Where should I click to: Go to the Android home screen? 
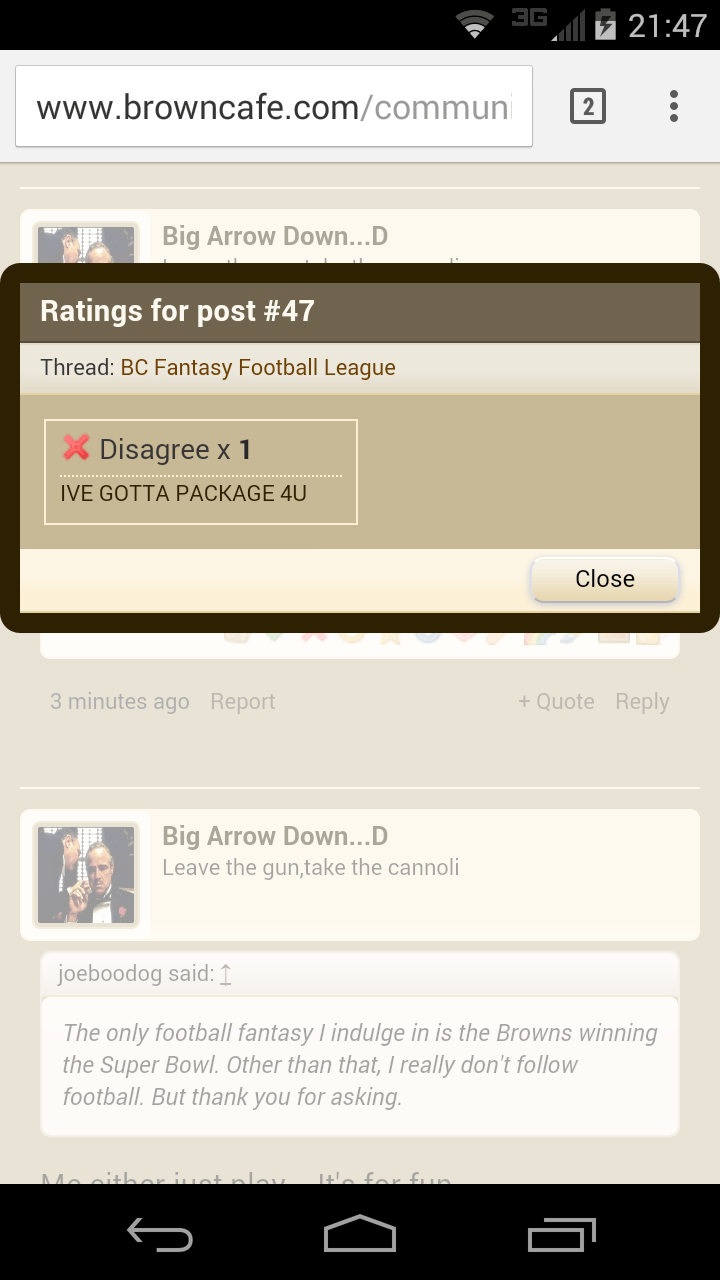(x=360, y=1233)
